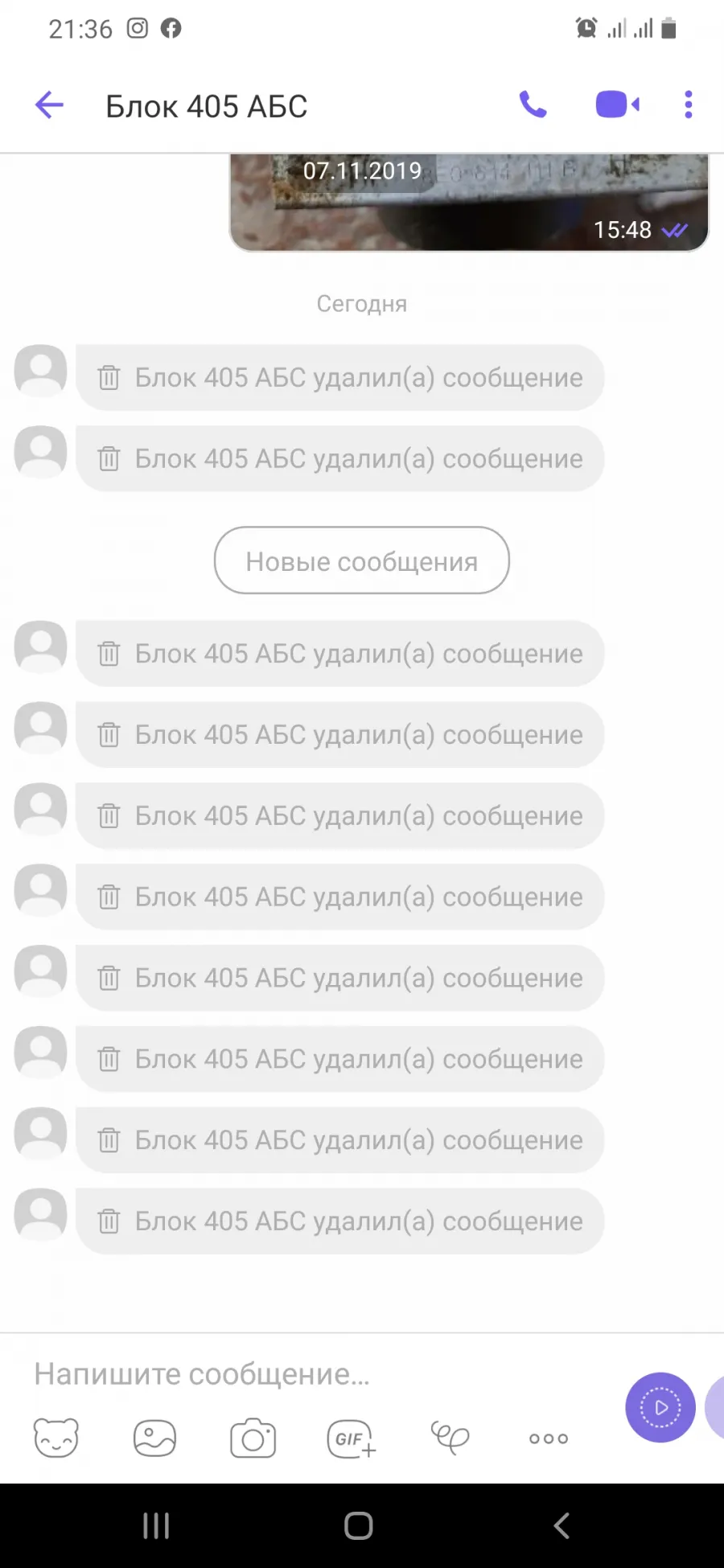
Task: Tap the system home button
Action: click(359, 1525)
